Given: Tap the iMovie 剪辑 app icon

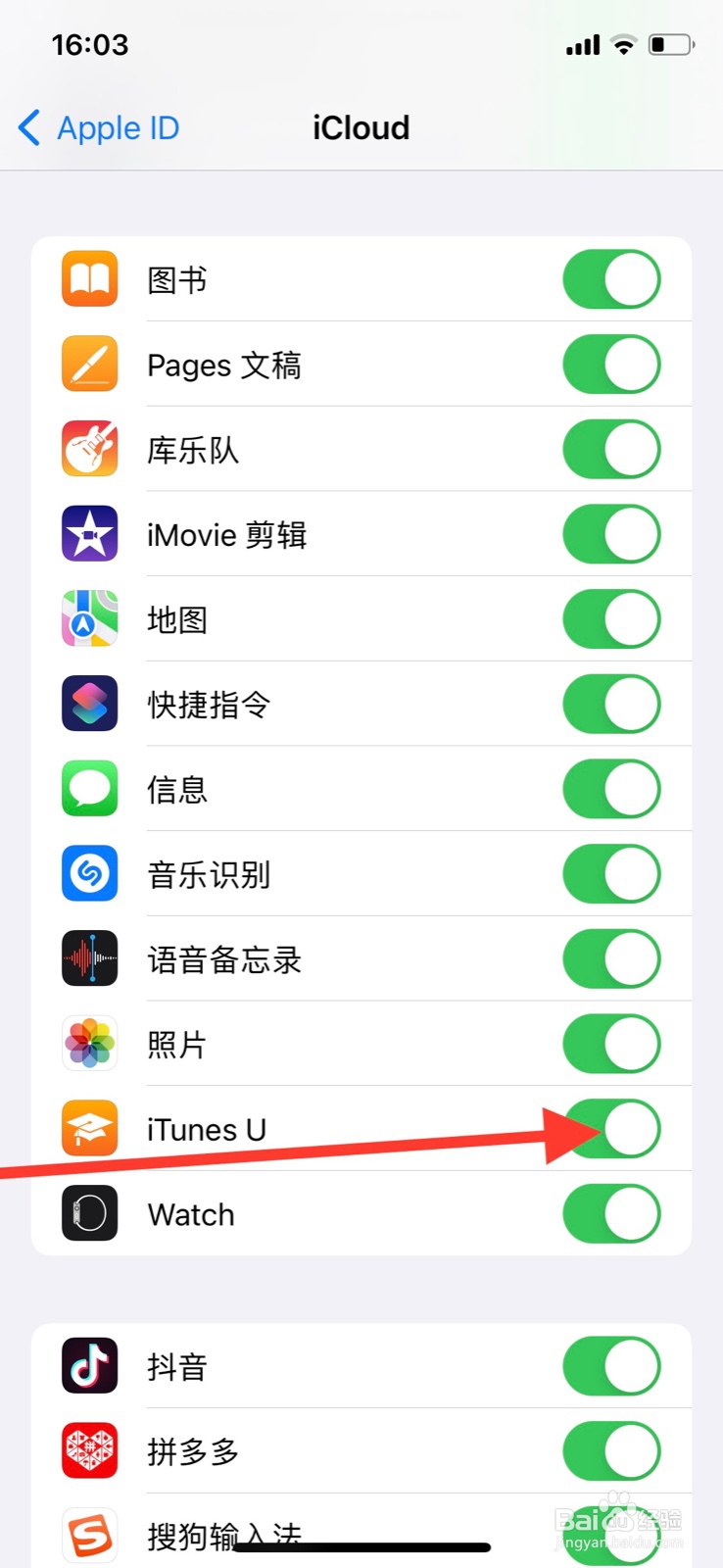Looking at the screenshot, I should coord(89,534).
